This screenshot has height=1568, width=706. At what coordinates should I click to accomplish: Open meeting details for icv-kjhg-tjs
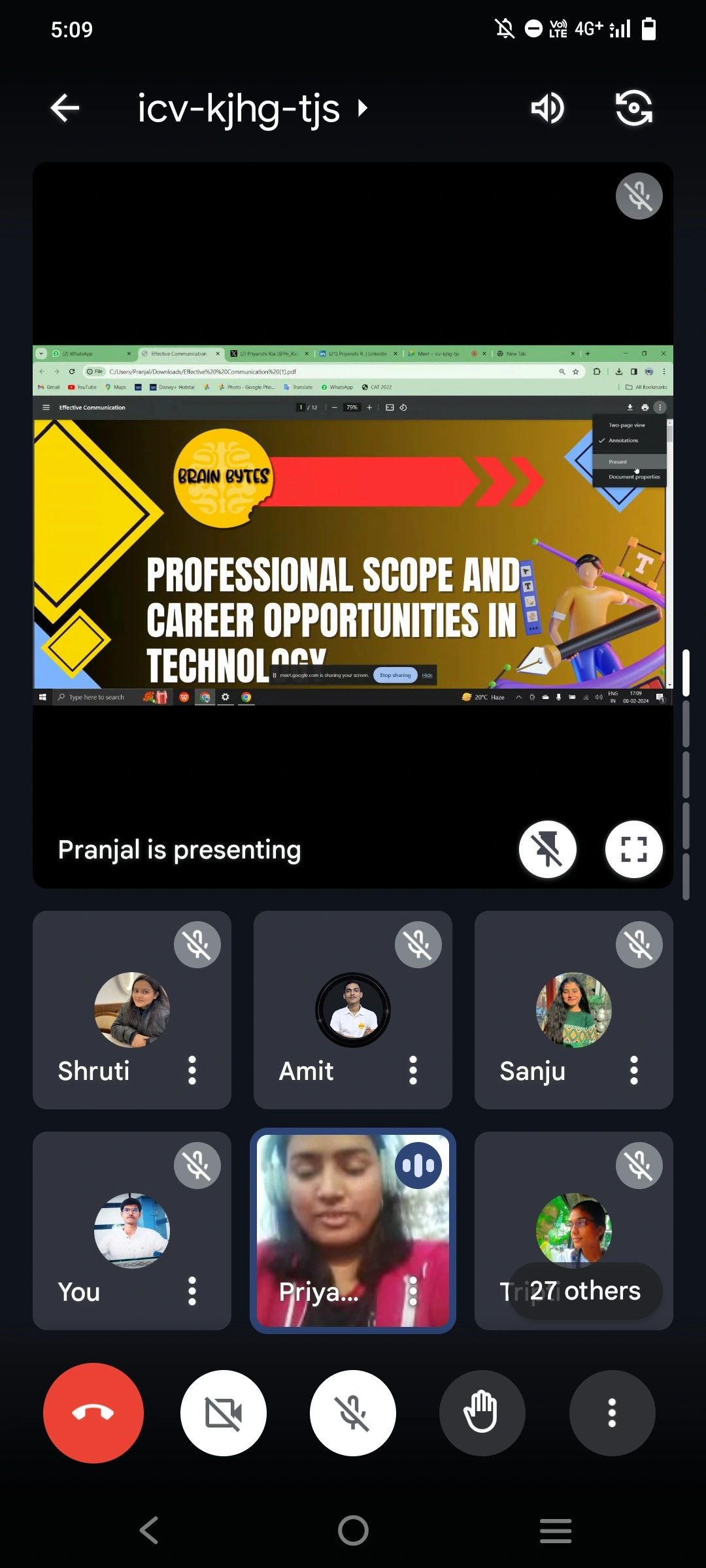coord(252,108)
